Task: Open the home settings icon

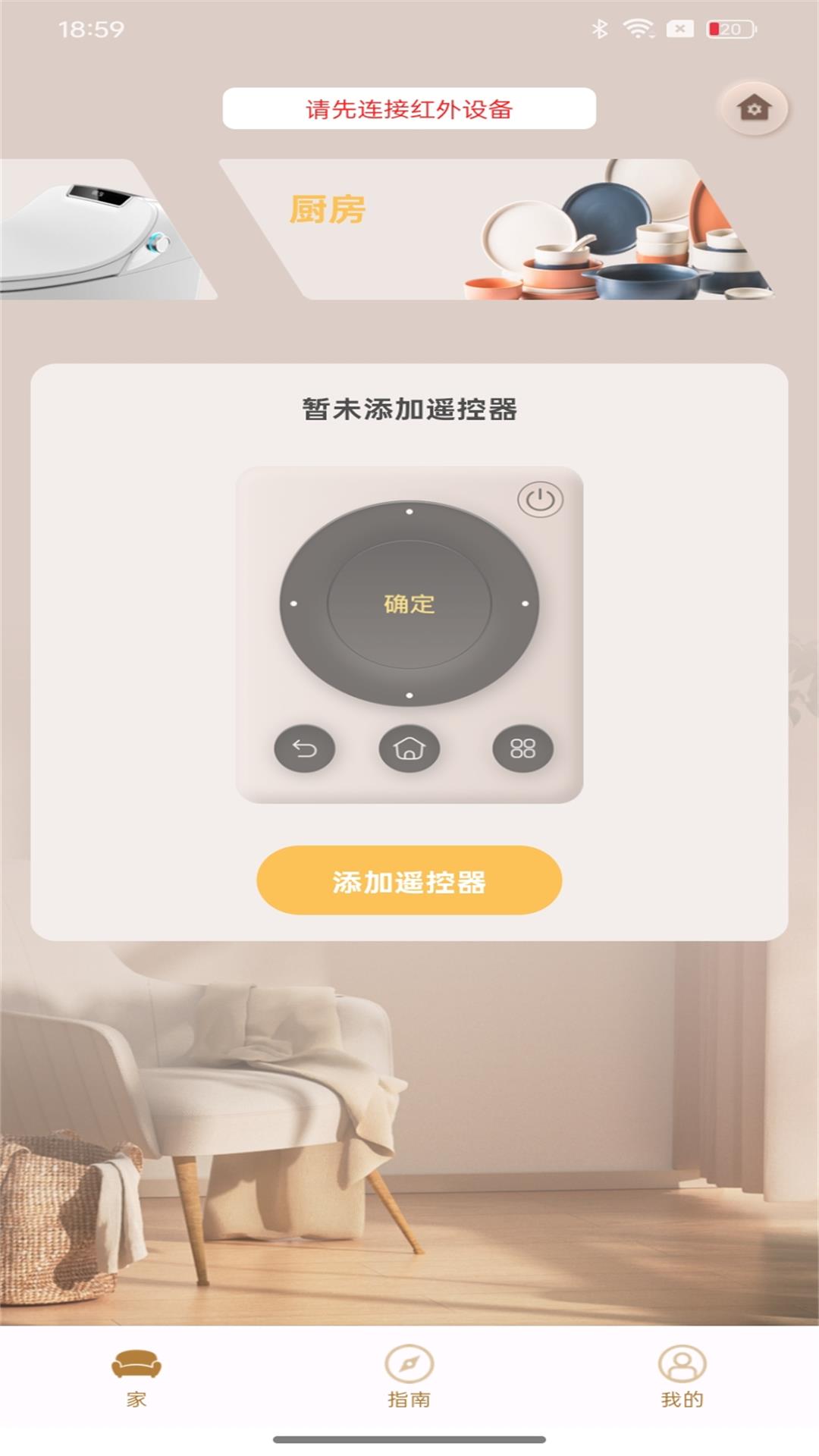Action: 754,108
